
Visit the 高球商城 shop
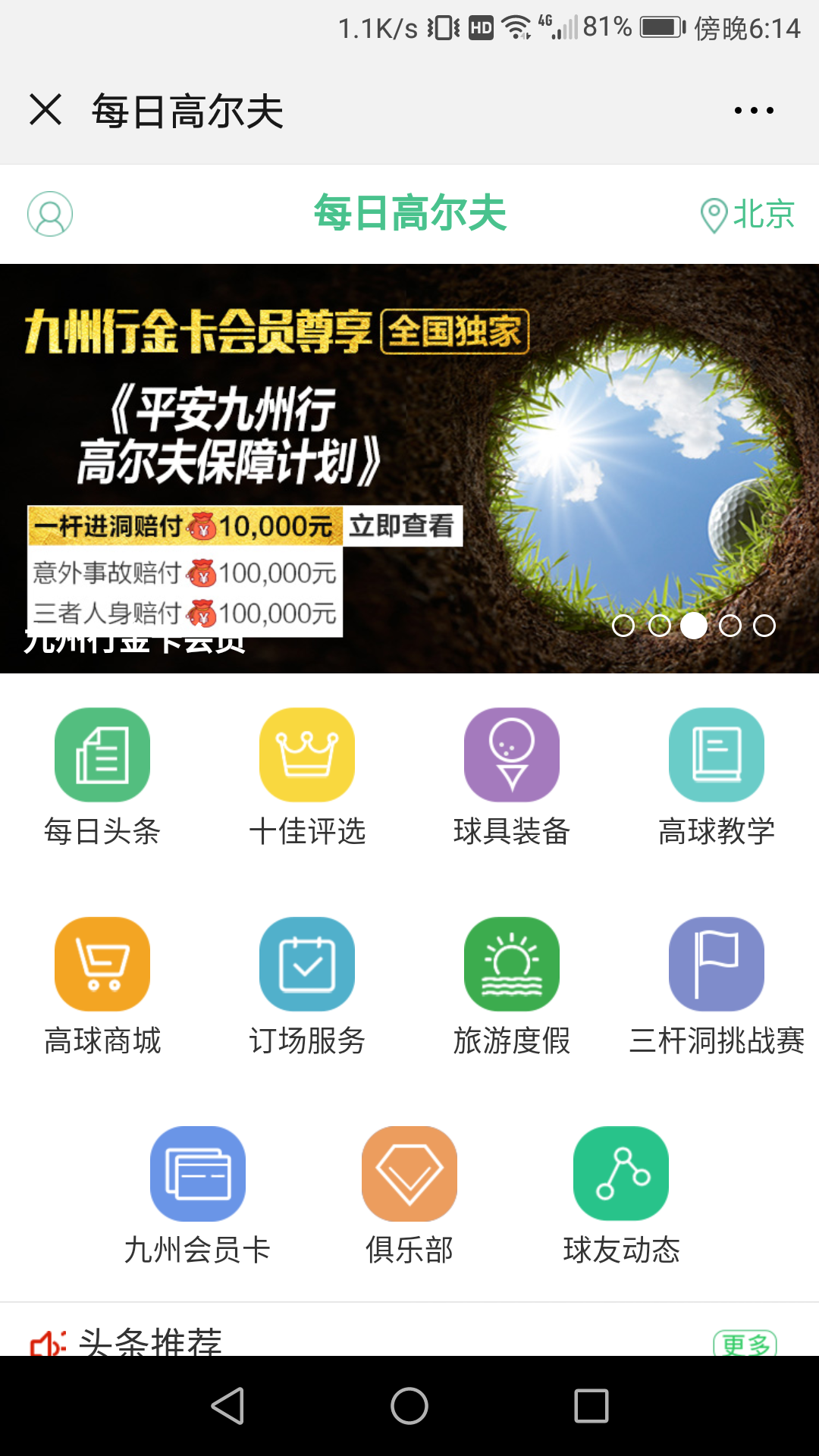click(102, 986)
